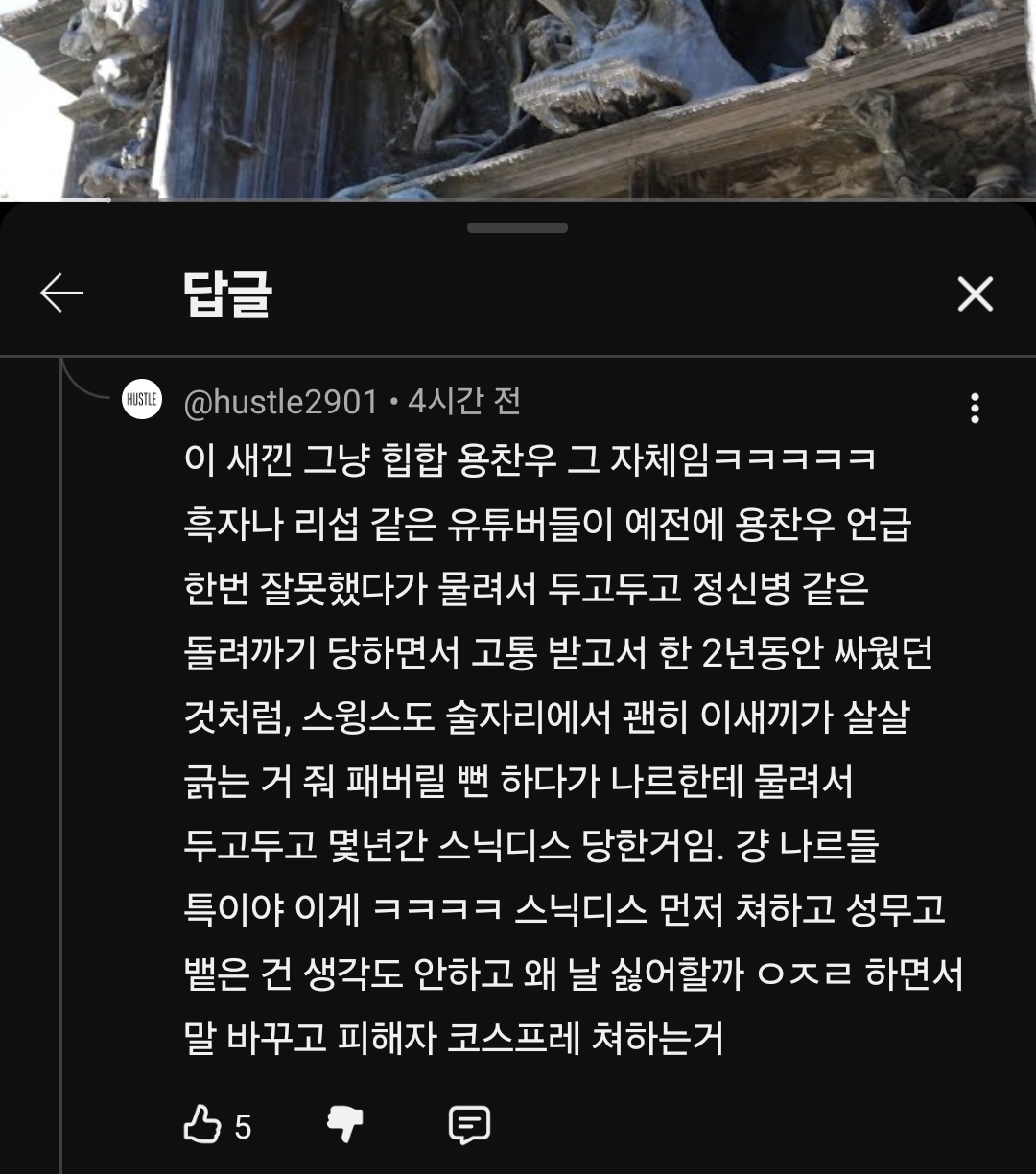Dislike the comment by @hustle2901
This screenshot has height=1174, width=1036.
(x=344, y=1124)
